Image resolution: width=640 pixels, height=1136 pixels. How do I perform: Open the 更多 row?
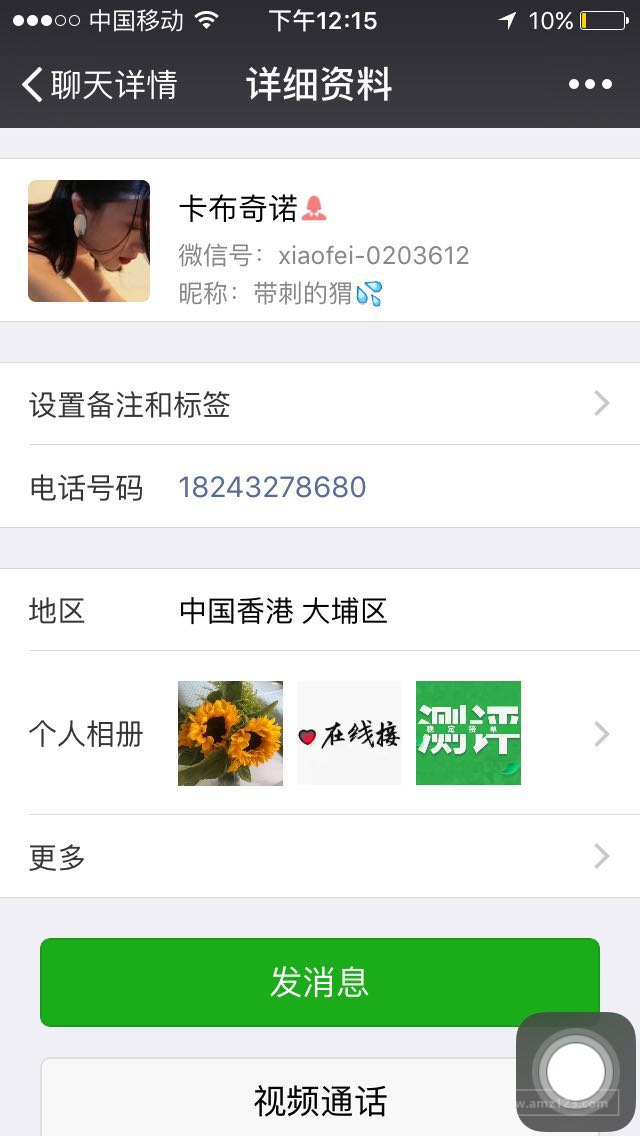[x=320, y=857]
